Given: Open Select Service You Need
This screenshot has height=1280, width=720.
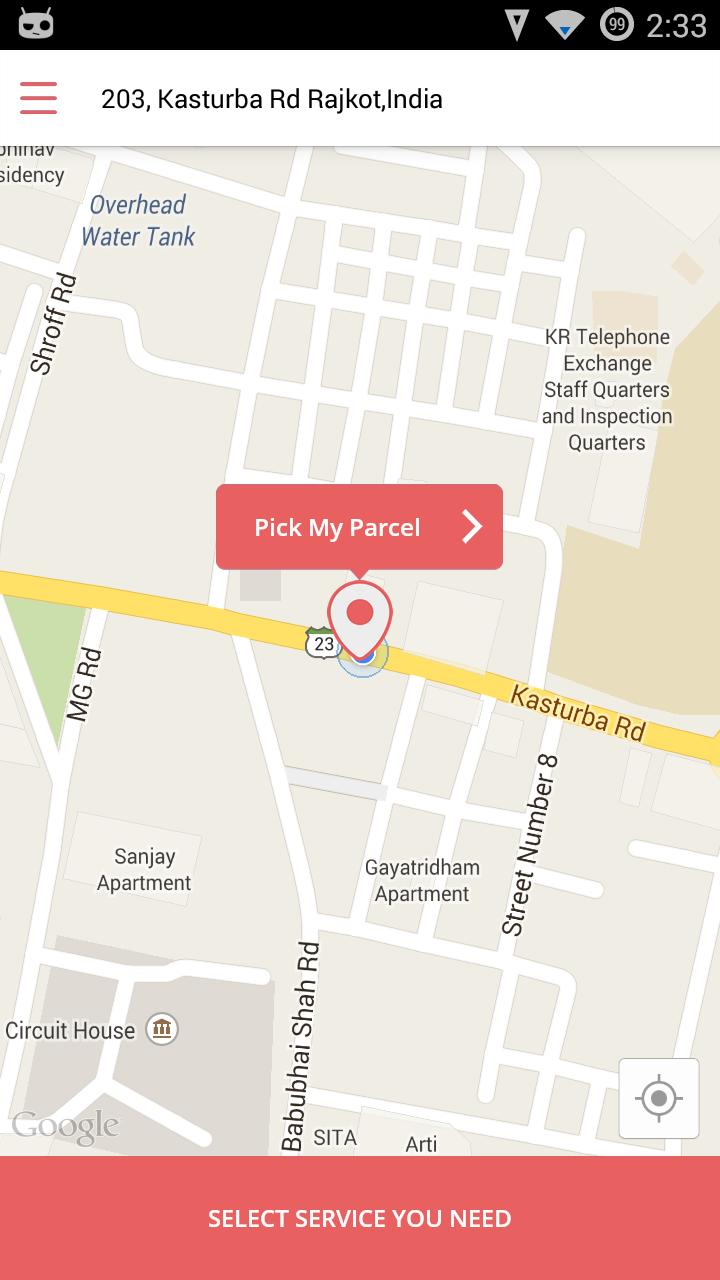Looking at the screenshot, I should 360,1218.
